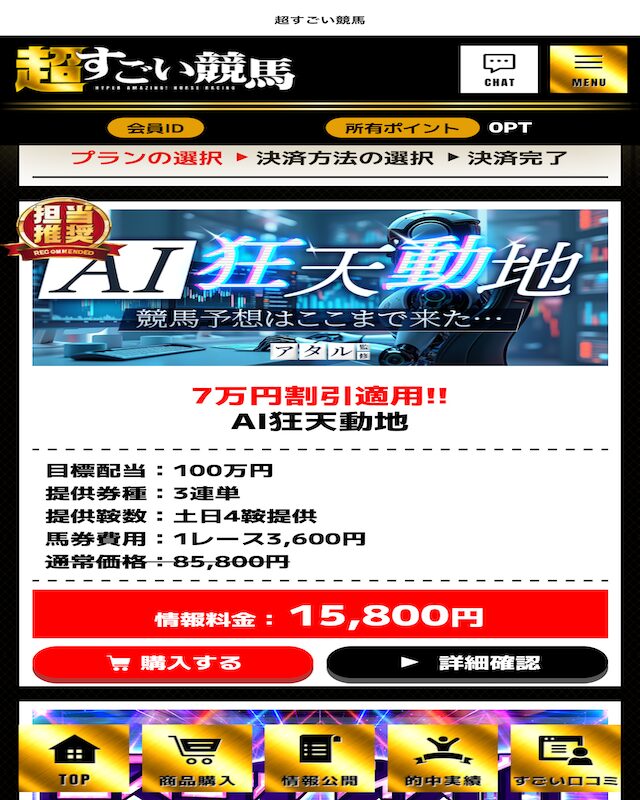
Task: Tap the 購入する purchase button
Action: [173, 663]
